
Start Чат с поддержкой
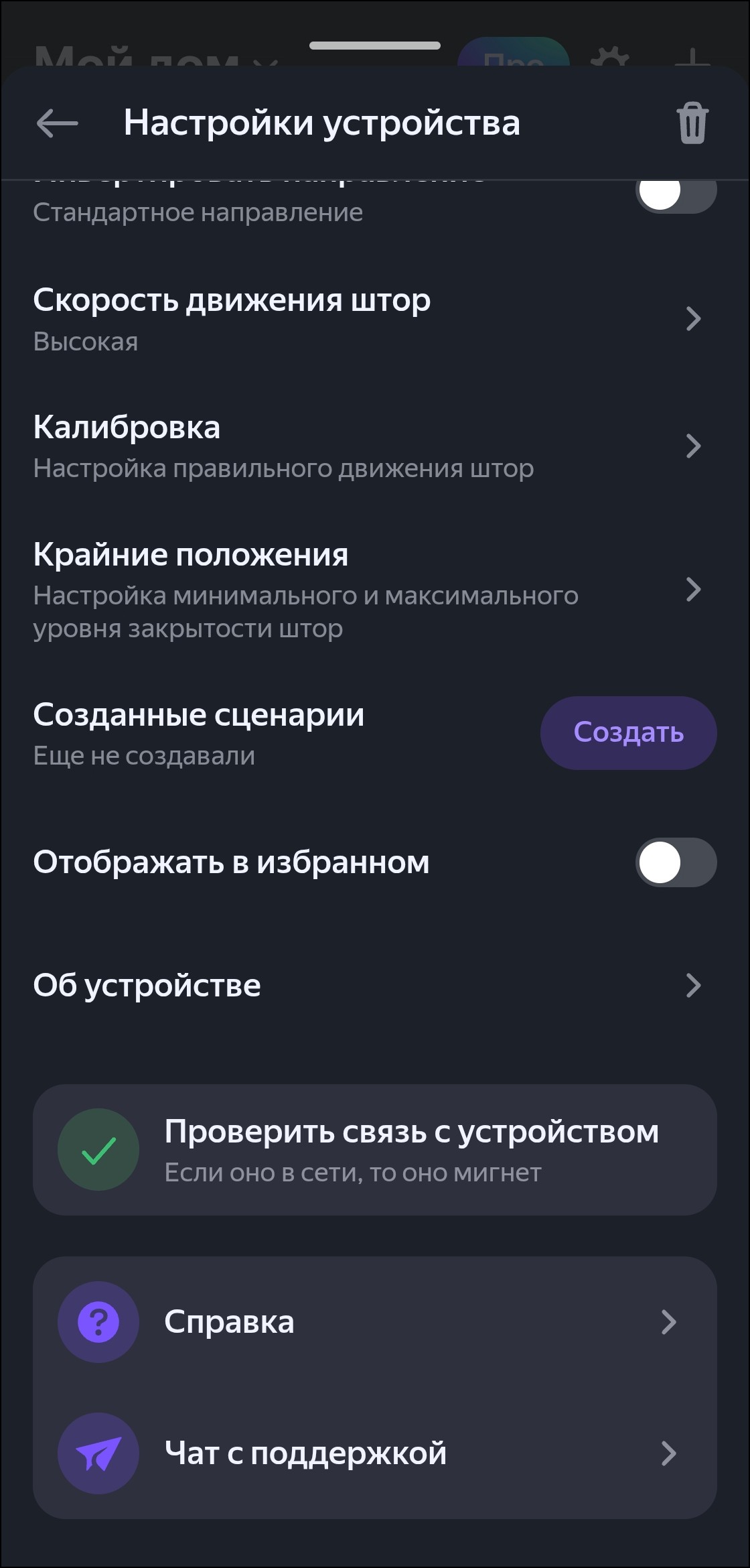pos(375,1453)
